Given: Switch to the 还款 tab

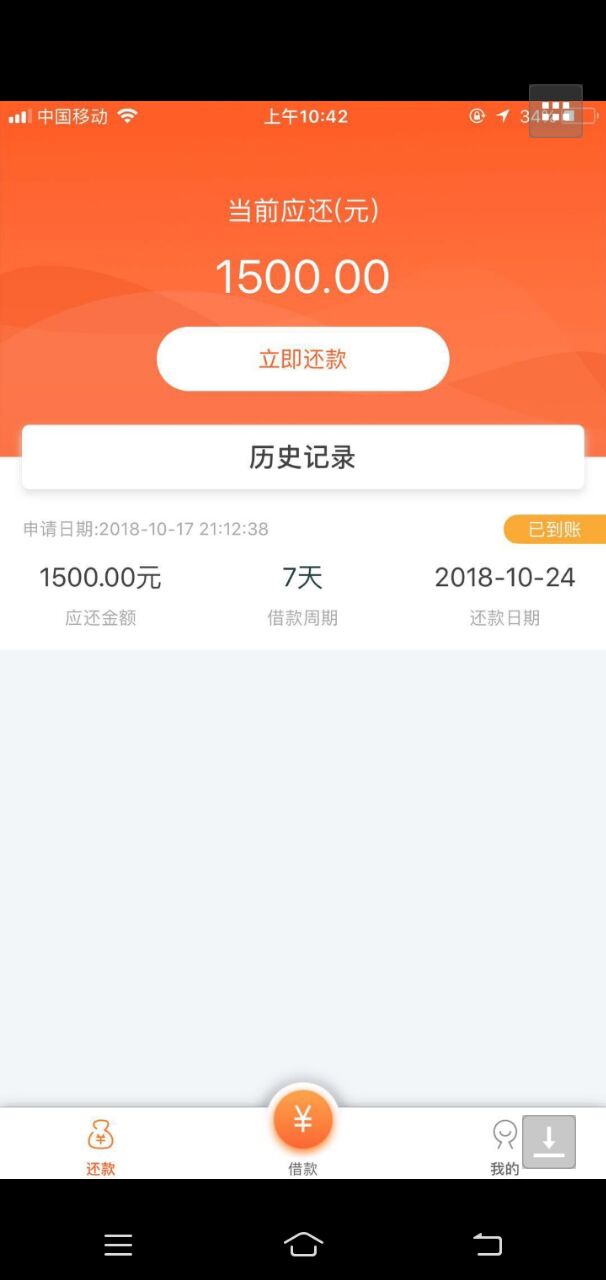Looking at the screenshot, I should point(100,1146).
